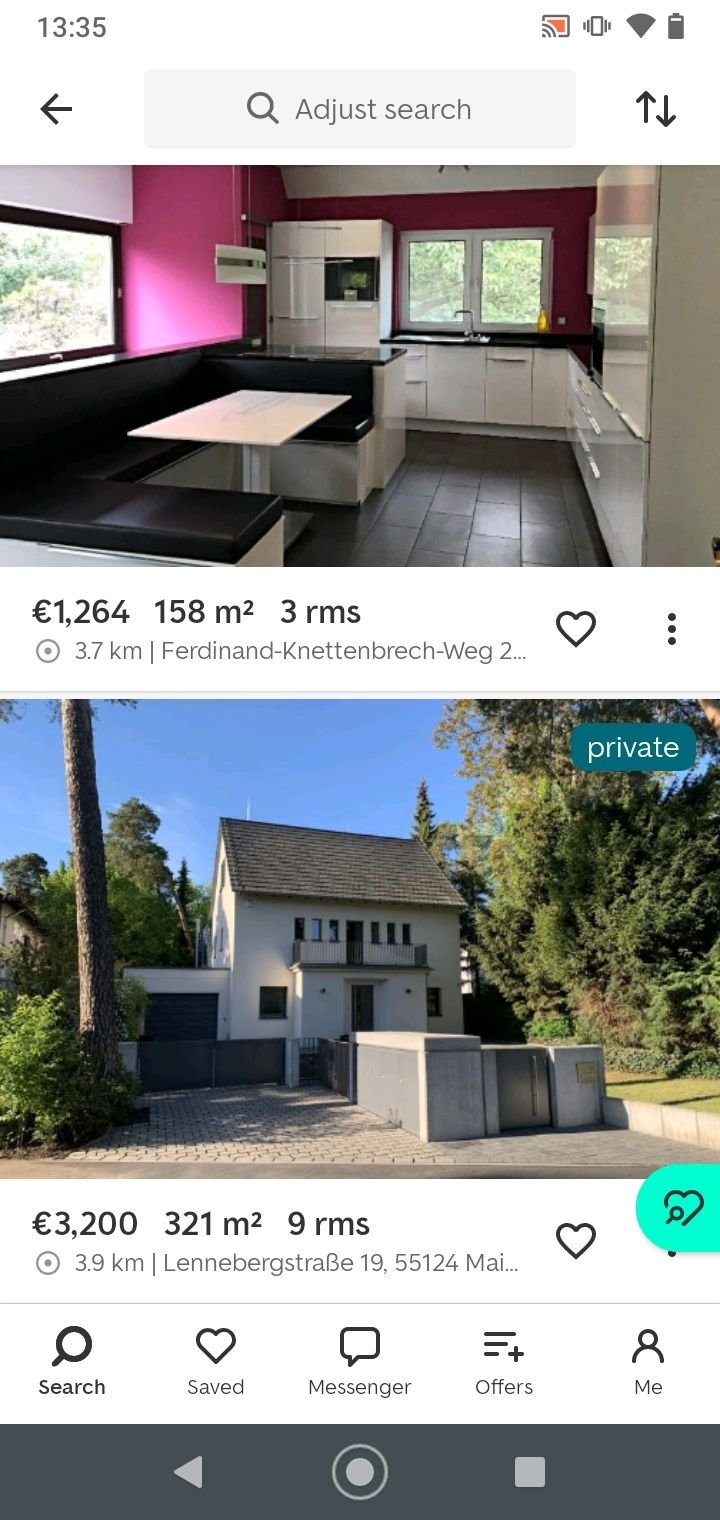Screen dimensions: 720x1520
Task: Open the Messenger tab
Action: coord(360,1362)
